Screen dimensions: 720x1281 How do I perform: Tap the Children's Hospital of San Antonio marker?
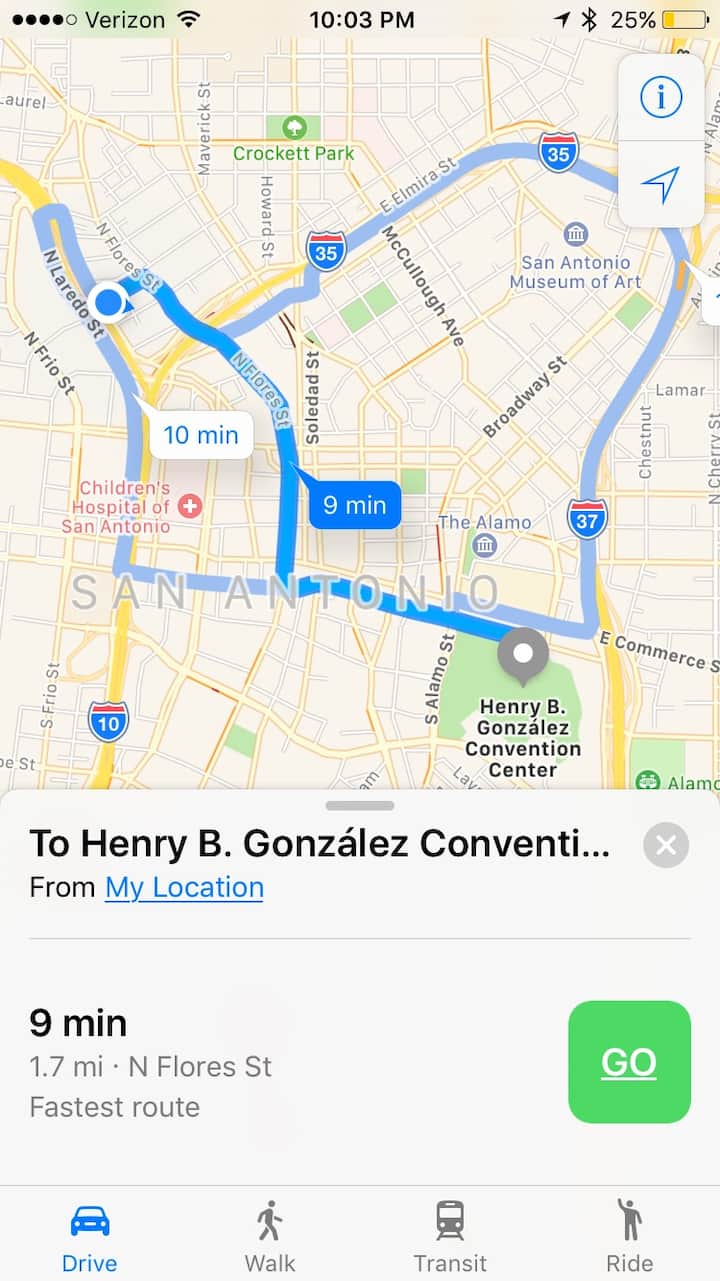coord(190,506)
